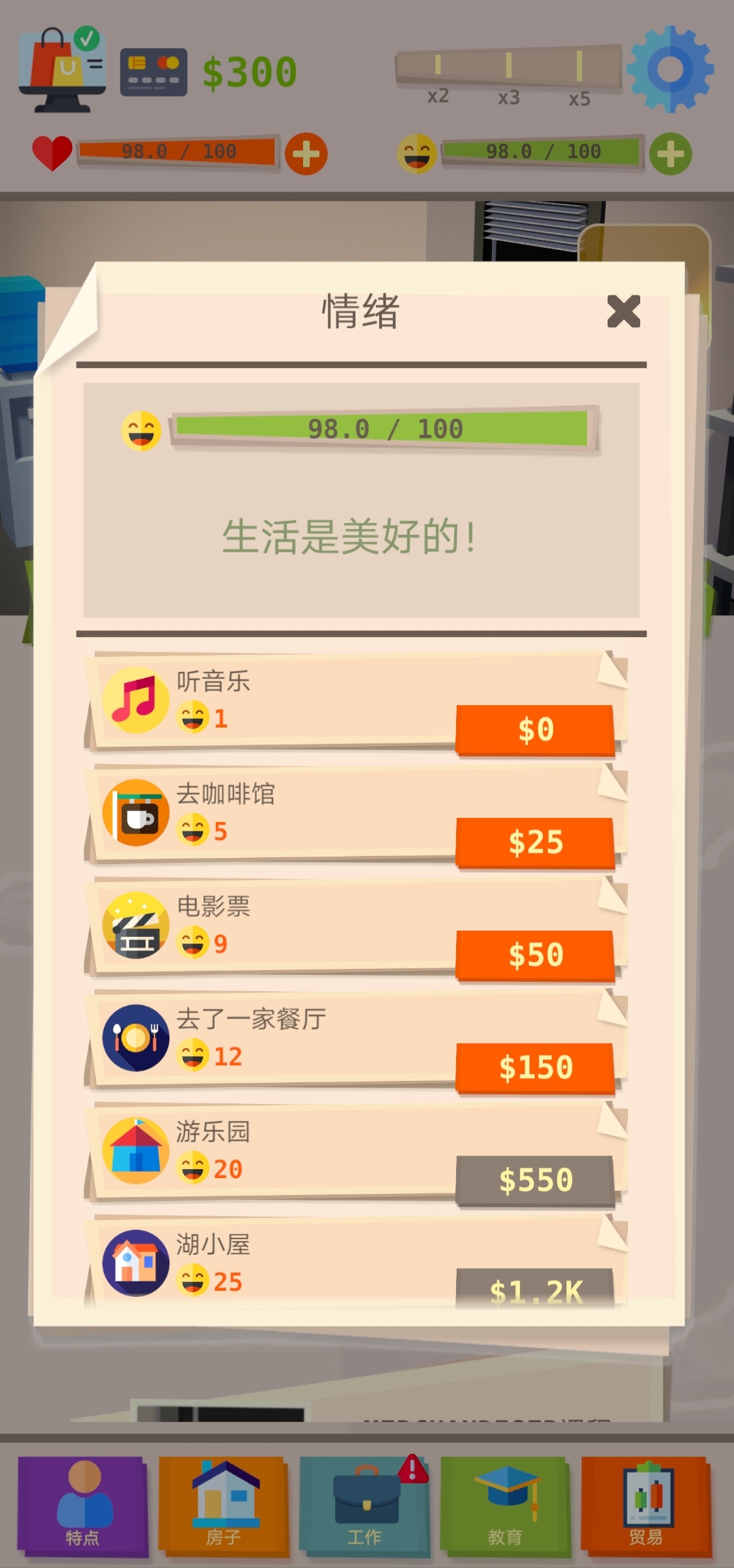The height and width of the screenshot is (1568, 734).
Task: Visit a restaurant for $150
Action: [536, 1067]
